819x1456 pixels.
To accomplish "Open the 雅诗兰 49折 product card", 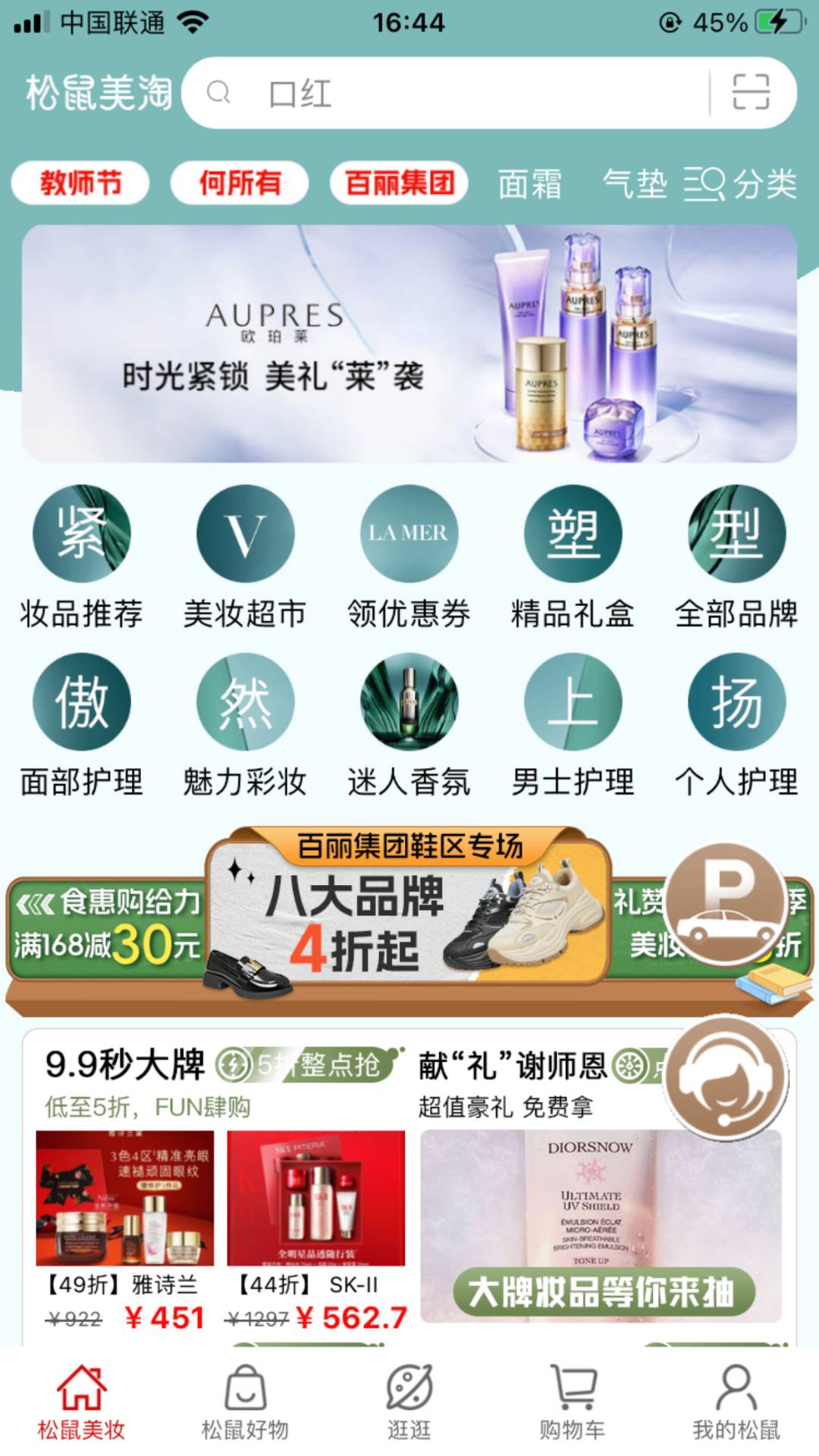I will (125, 1228).
